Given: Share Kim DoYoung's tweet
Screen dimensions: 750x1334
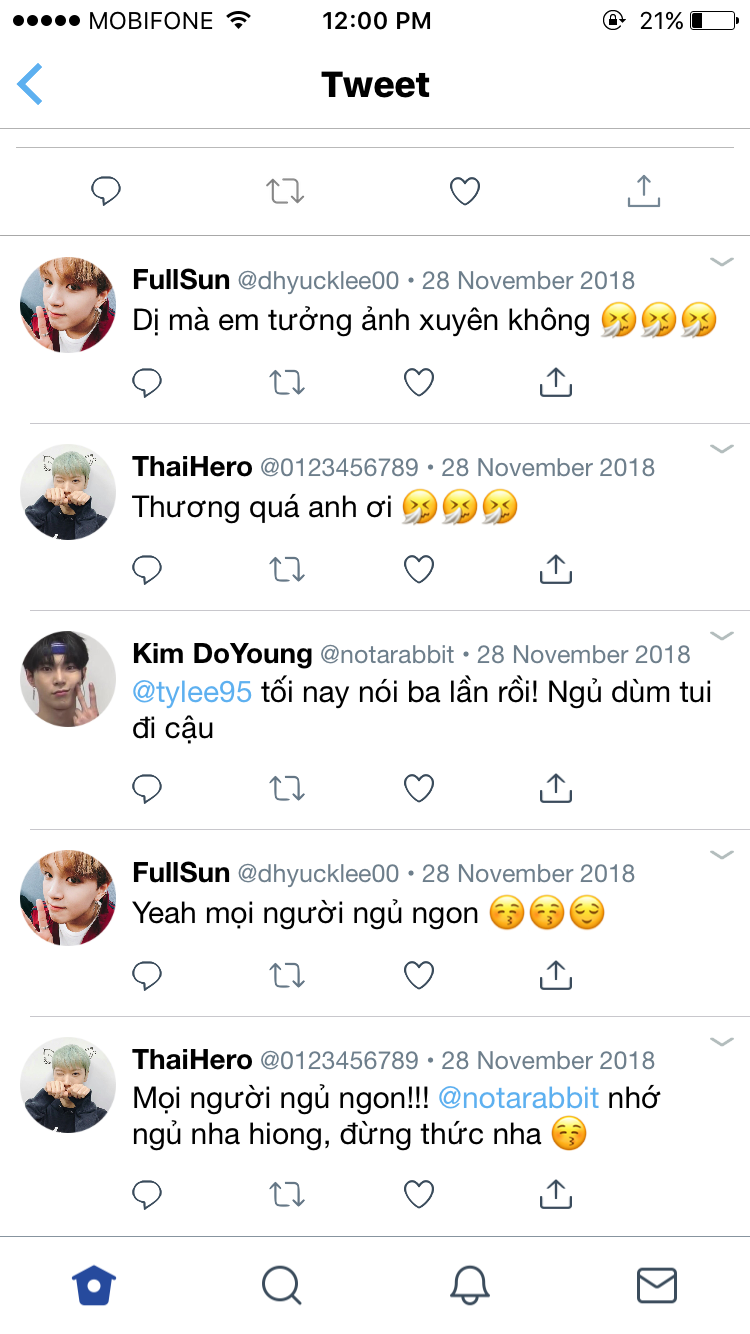Looking at the screenshot, I should (x=555, y=788).
